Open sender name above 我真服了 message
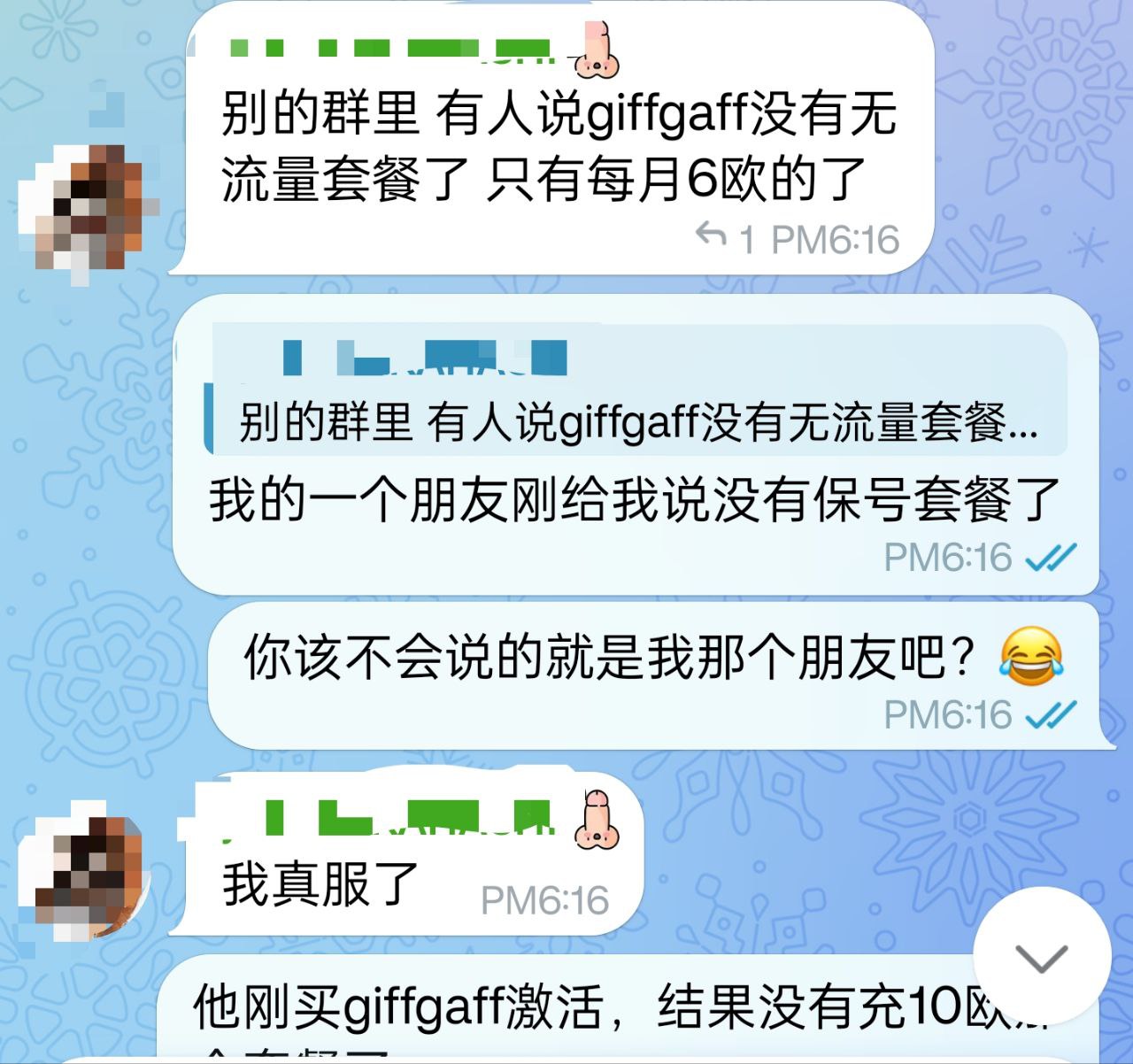The image size is (1133, 1064). coord(389,817)
